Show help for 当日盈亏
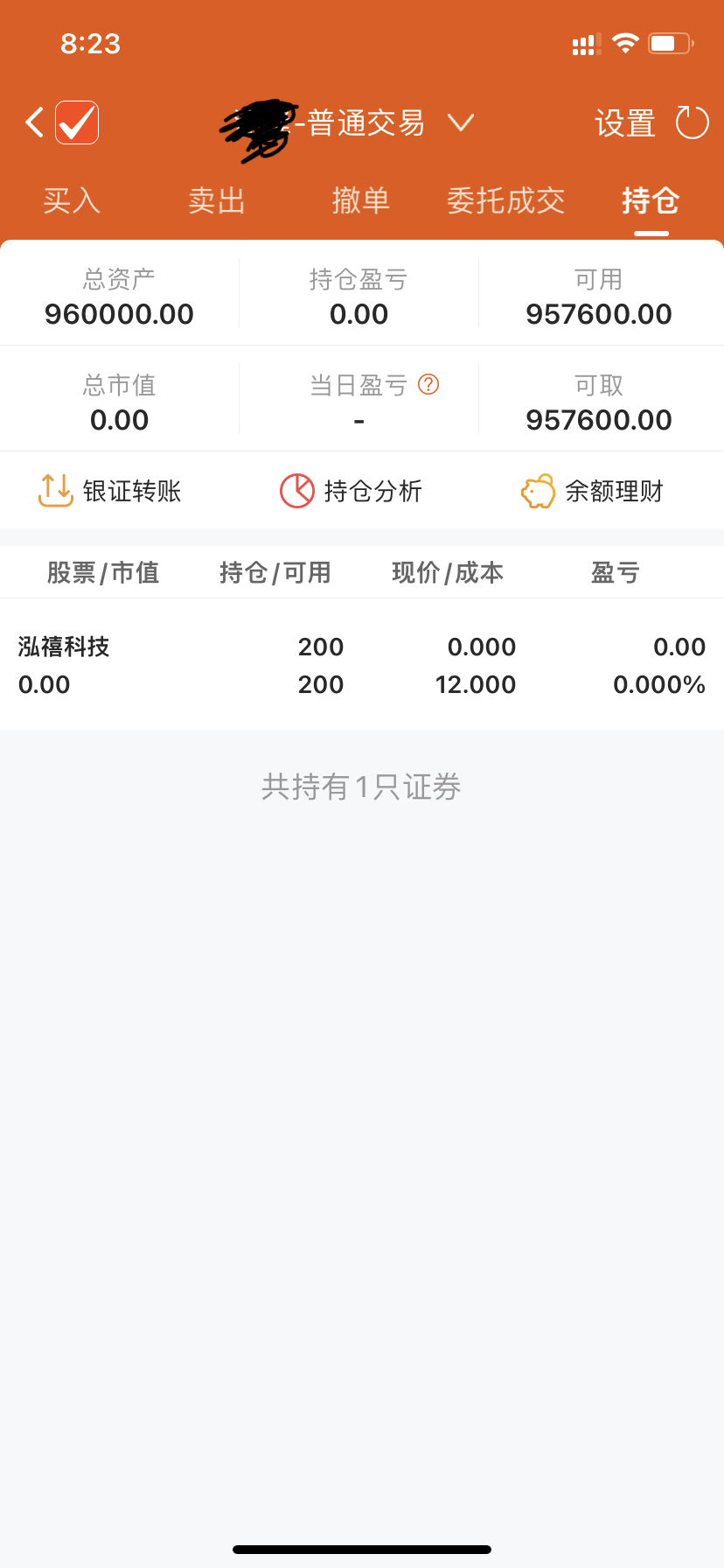The image size is (724, 1568). (x=428, y=384)
